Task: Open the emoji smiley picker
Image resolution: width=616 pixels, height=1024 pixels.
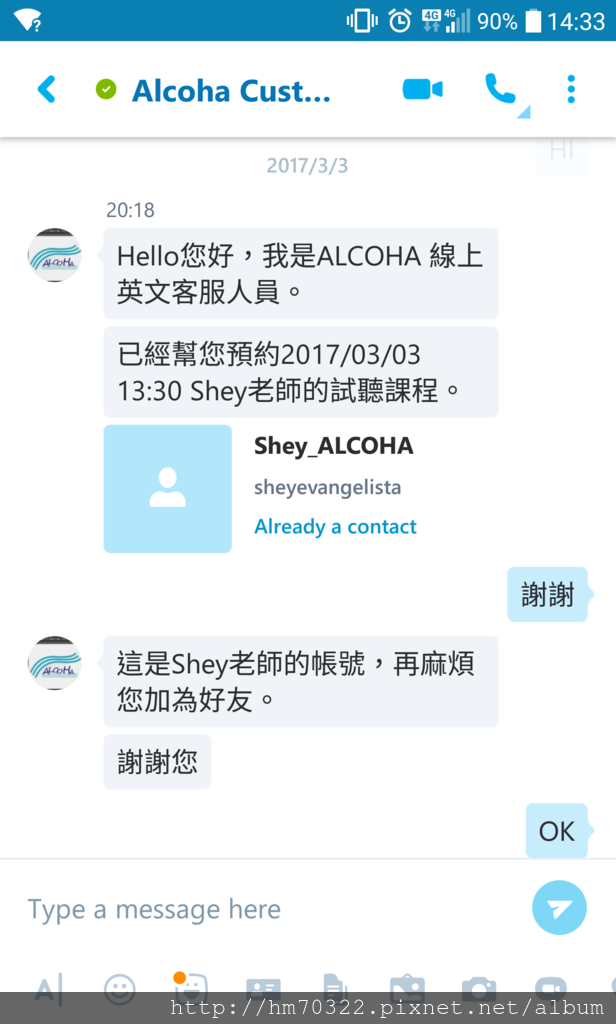Action: tap(120, 989)
